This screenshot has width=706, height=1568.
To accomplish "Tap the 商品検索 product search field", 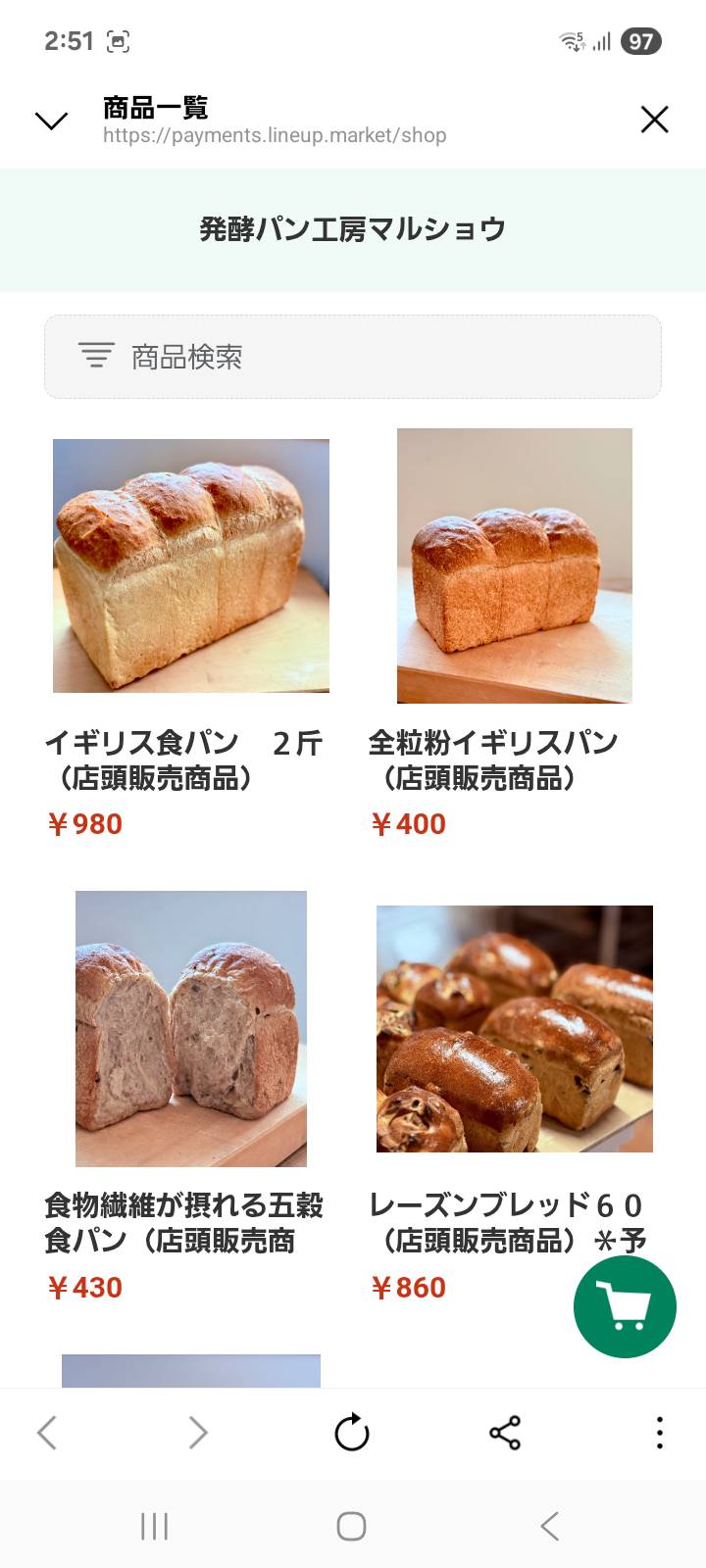I will pos(353,357).
